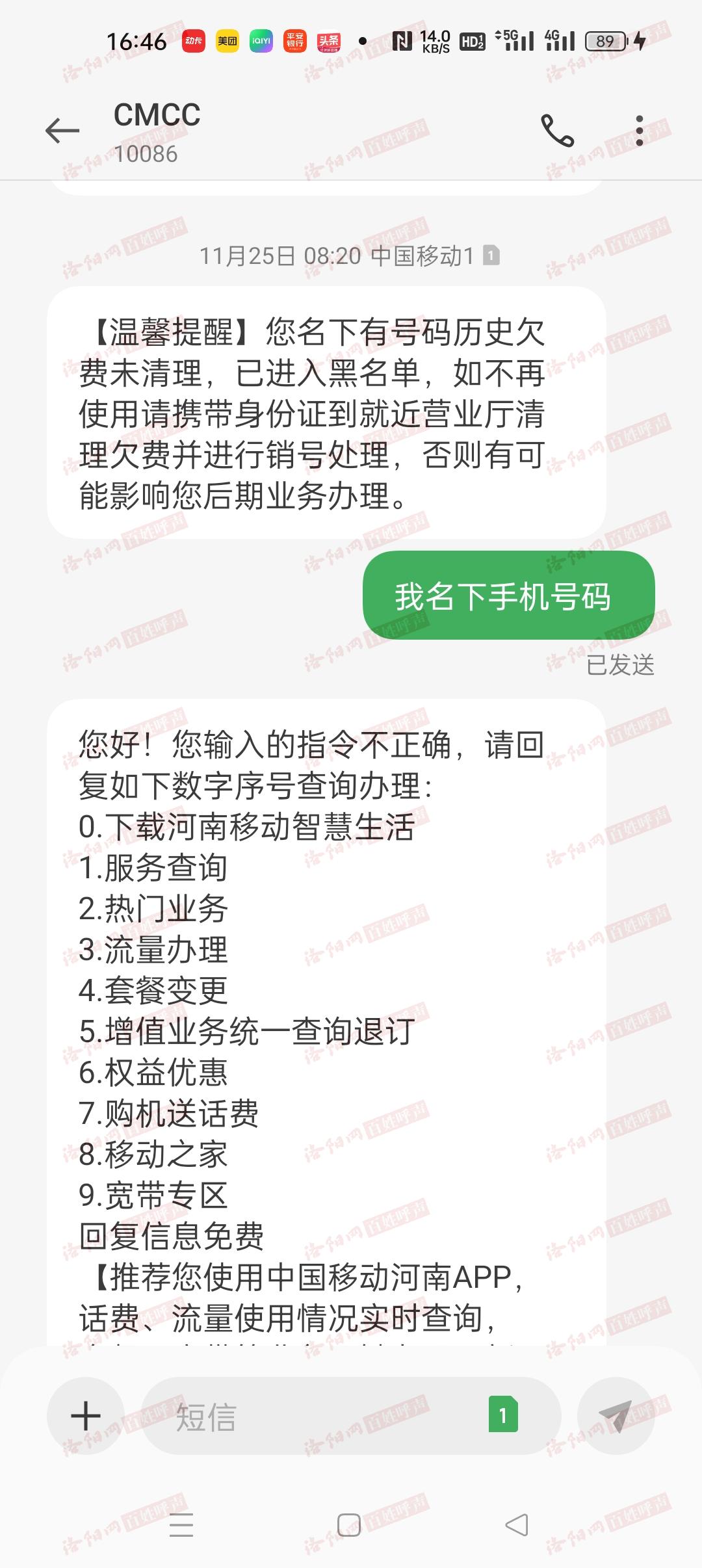Screen dimensions: 702x1568
Task: Go back from the CMCC conversation
Action: click(x=62, y=131)
